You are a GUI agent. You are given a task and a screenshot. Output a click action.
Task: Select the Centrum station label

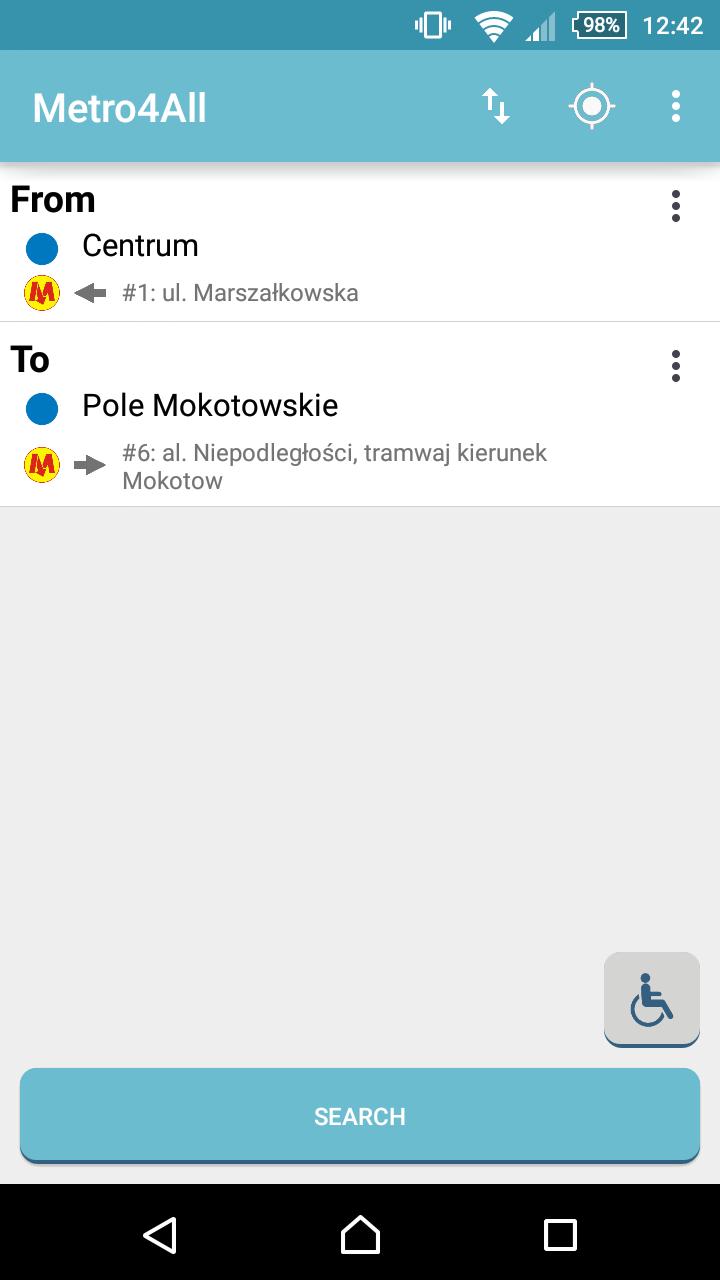(x=141, y=246)
